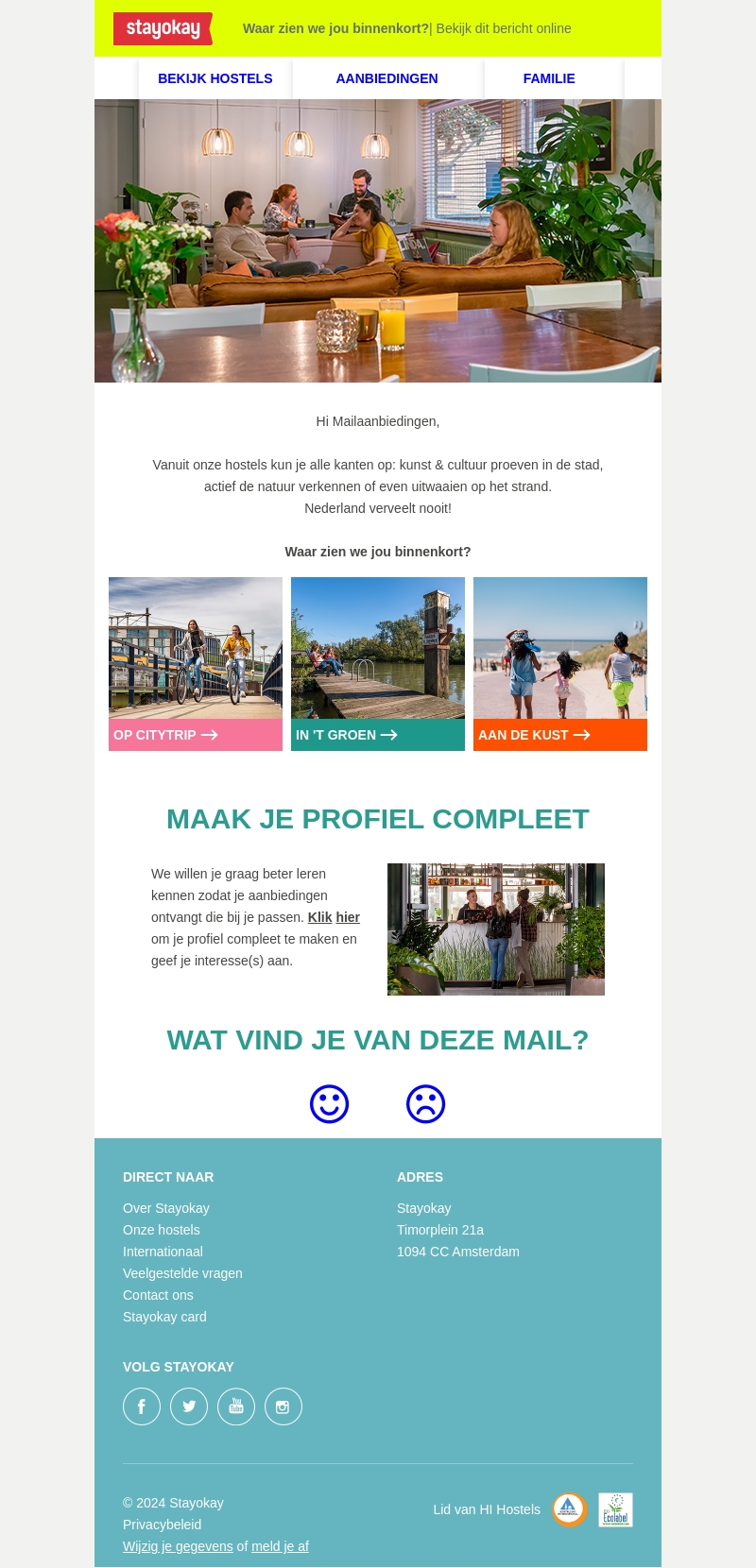Visit Veelgestelde vragen page
The width and height of the screenshot is (756, 1568).
coord(182,1273)
